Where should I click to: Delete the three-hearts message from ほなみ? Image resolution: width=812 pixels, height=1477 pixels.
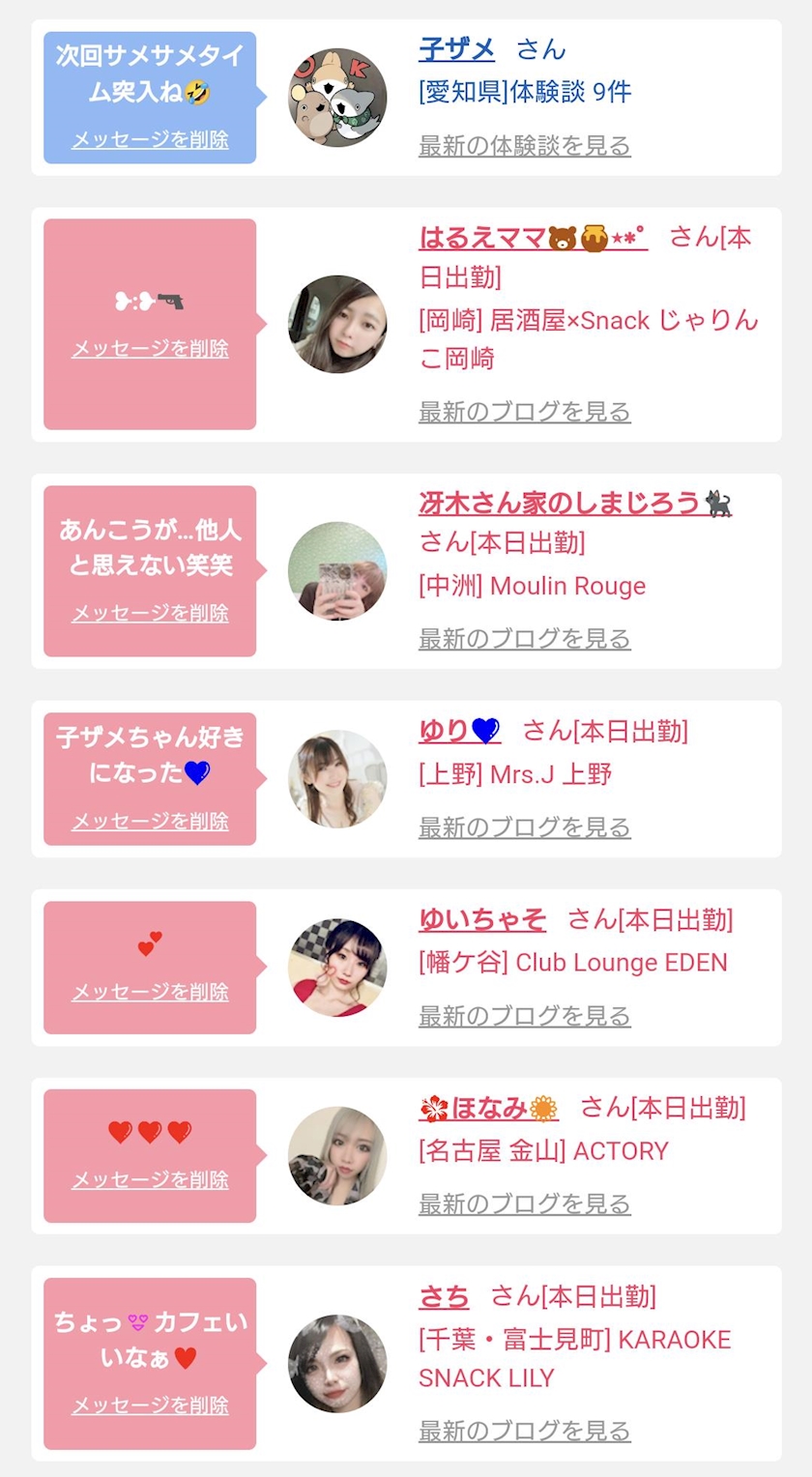point(150,1180)
